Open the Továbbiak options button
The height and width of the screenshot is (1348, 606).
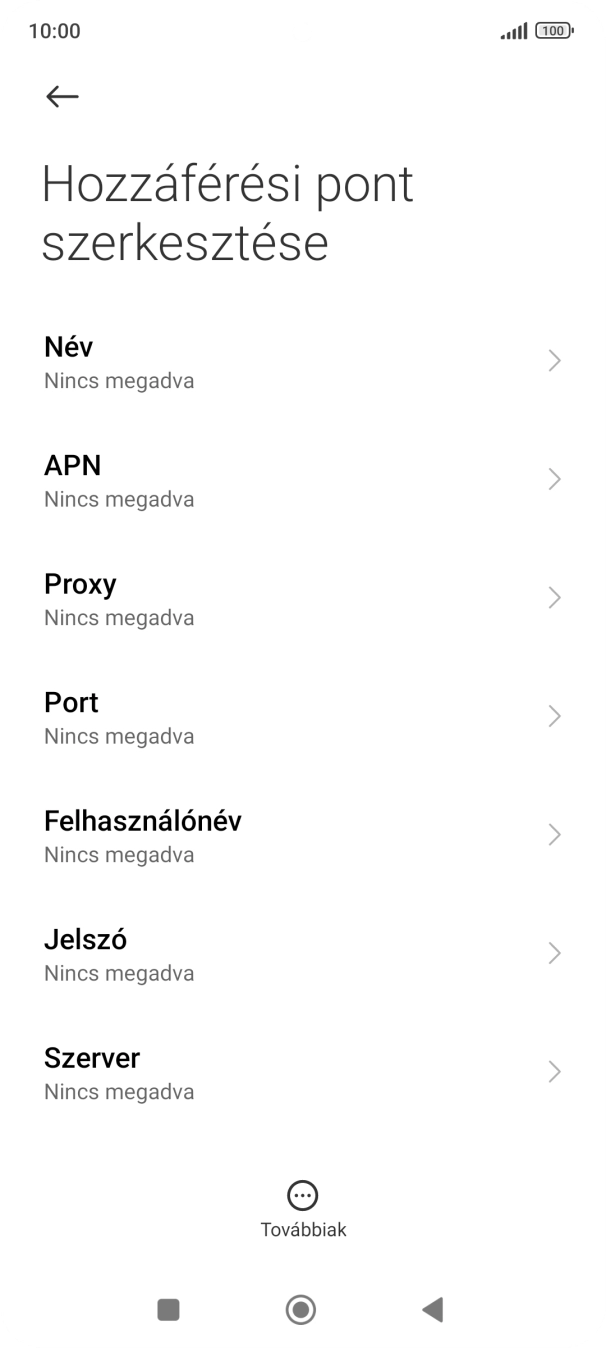click(x=303, y=1208)
